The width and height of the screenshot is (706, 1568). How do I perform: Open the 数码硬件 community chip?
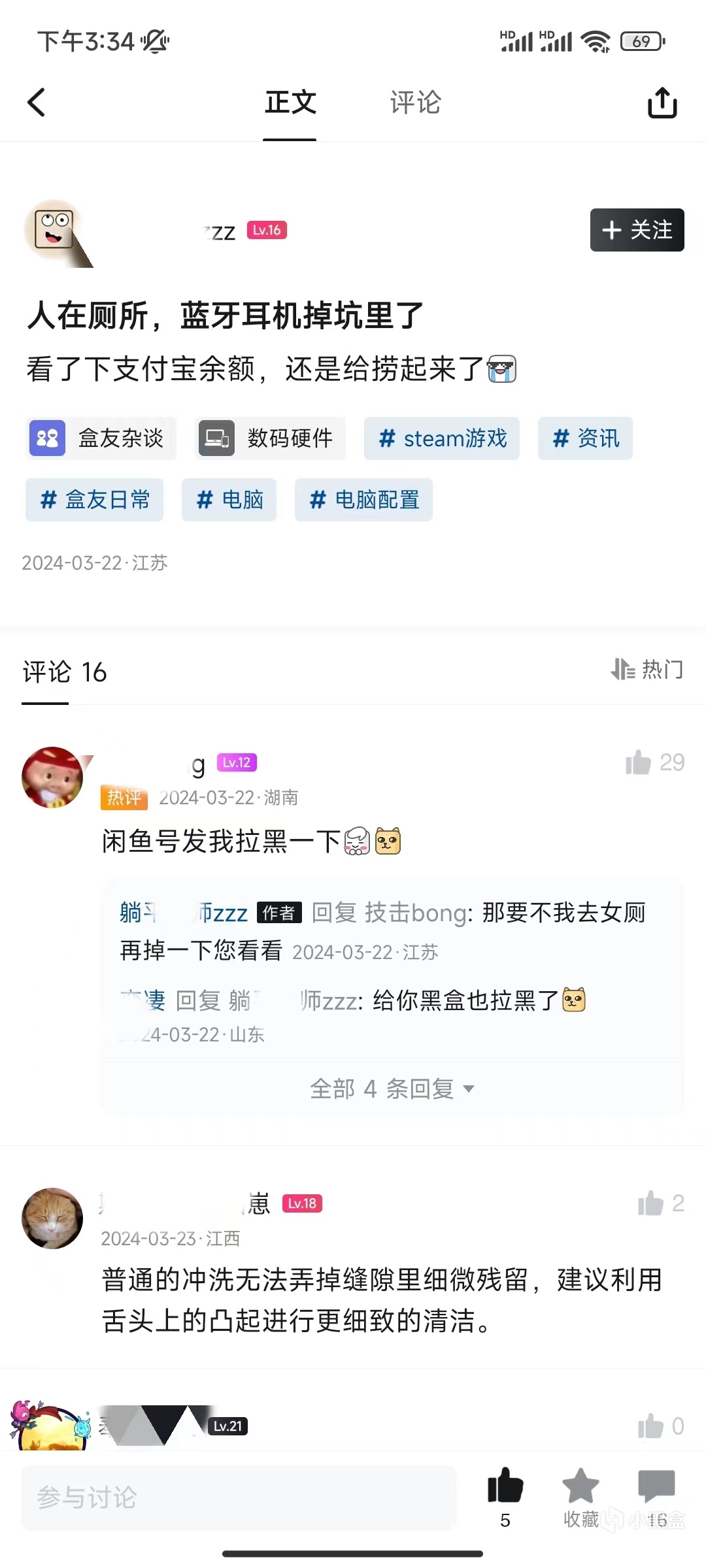click(270, 438)
